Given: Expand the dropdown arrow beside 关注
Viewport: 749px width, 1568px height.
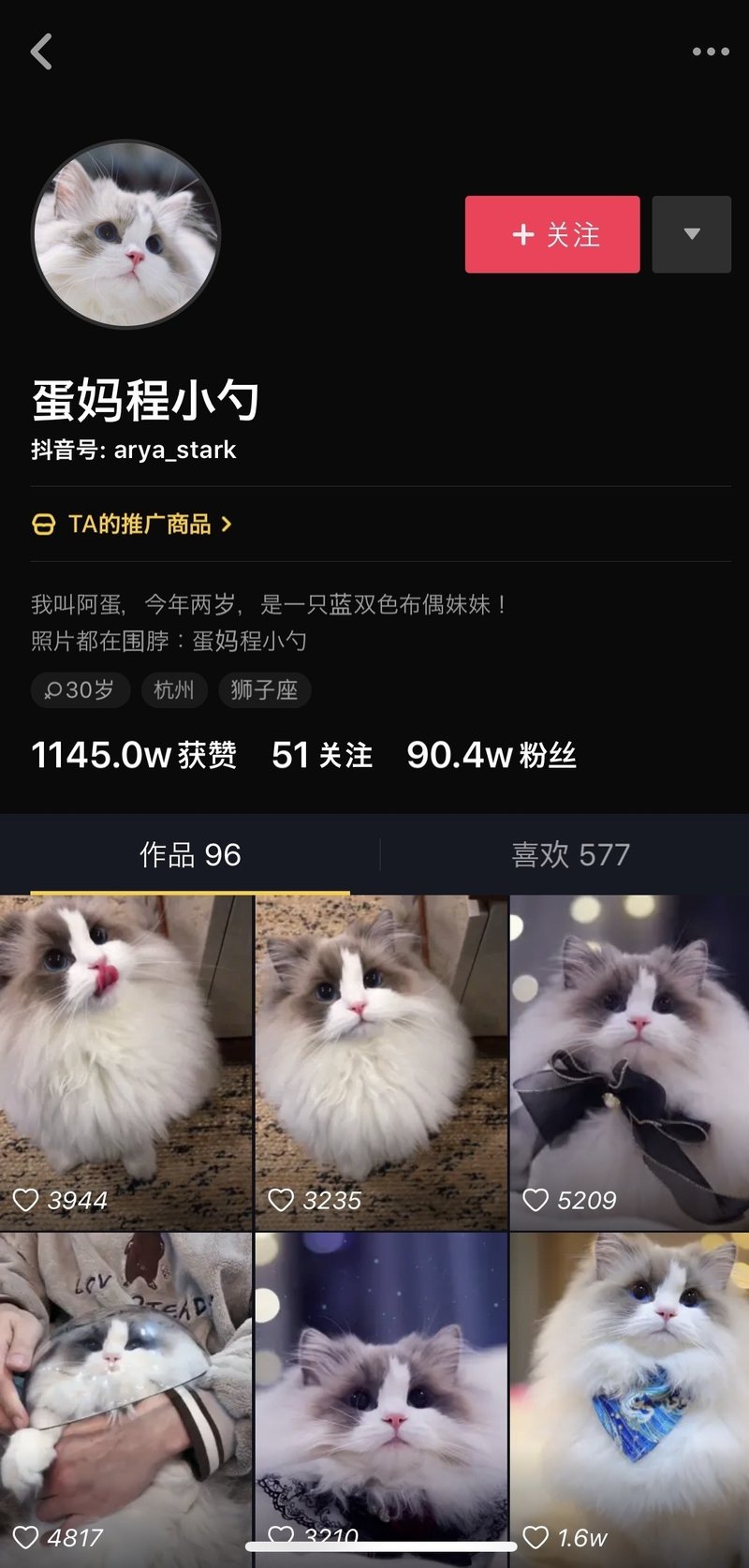Looking at the screenshot, I should (691, 234).
